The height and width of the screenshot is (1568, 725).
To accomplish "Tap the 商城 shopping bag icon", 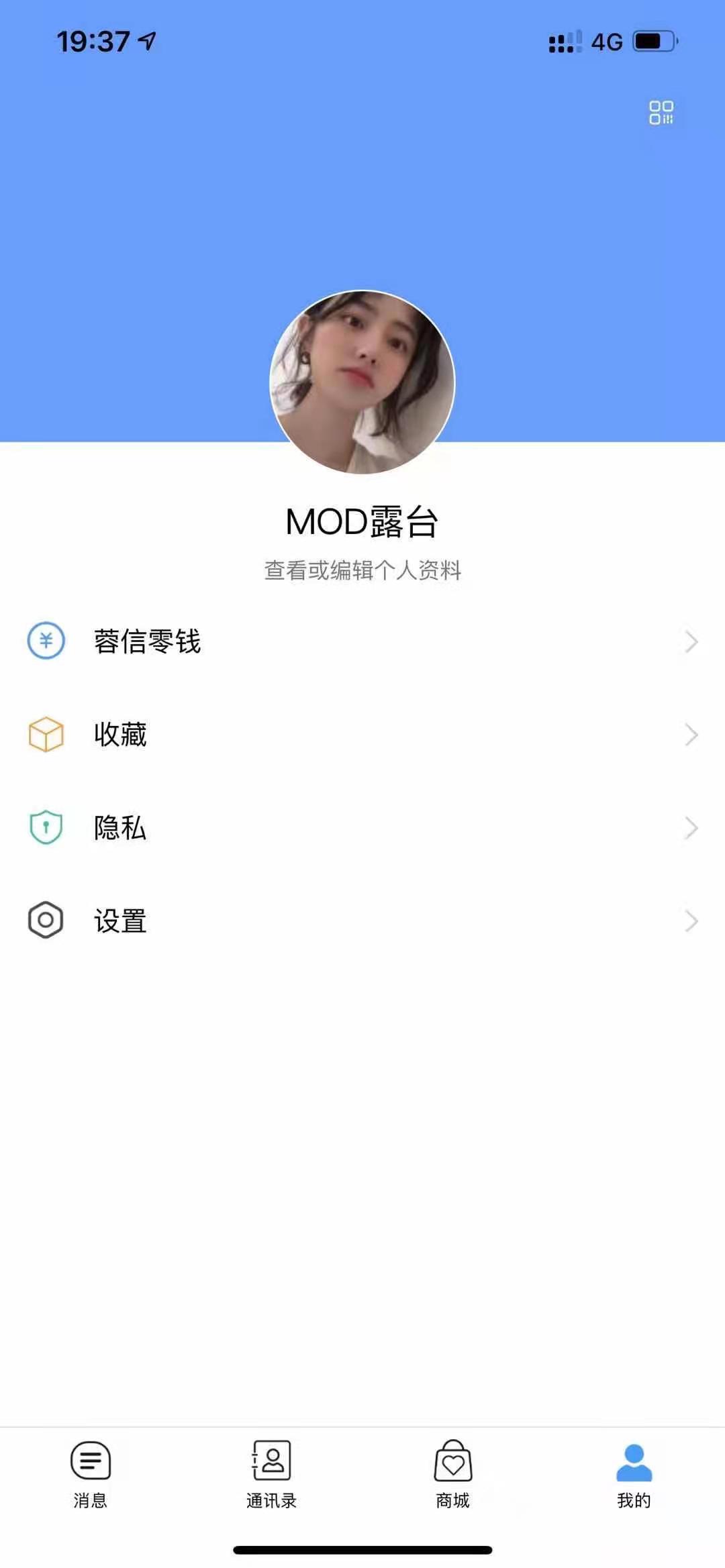I will coord(453,1457).
